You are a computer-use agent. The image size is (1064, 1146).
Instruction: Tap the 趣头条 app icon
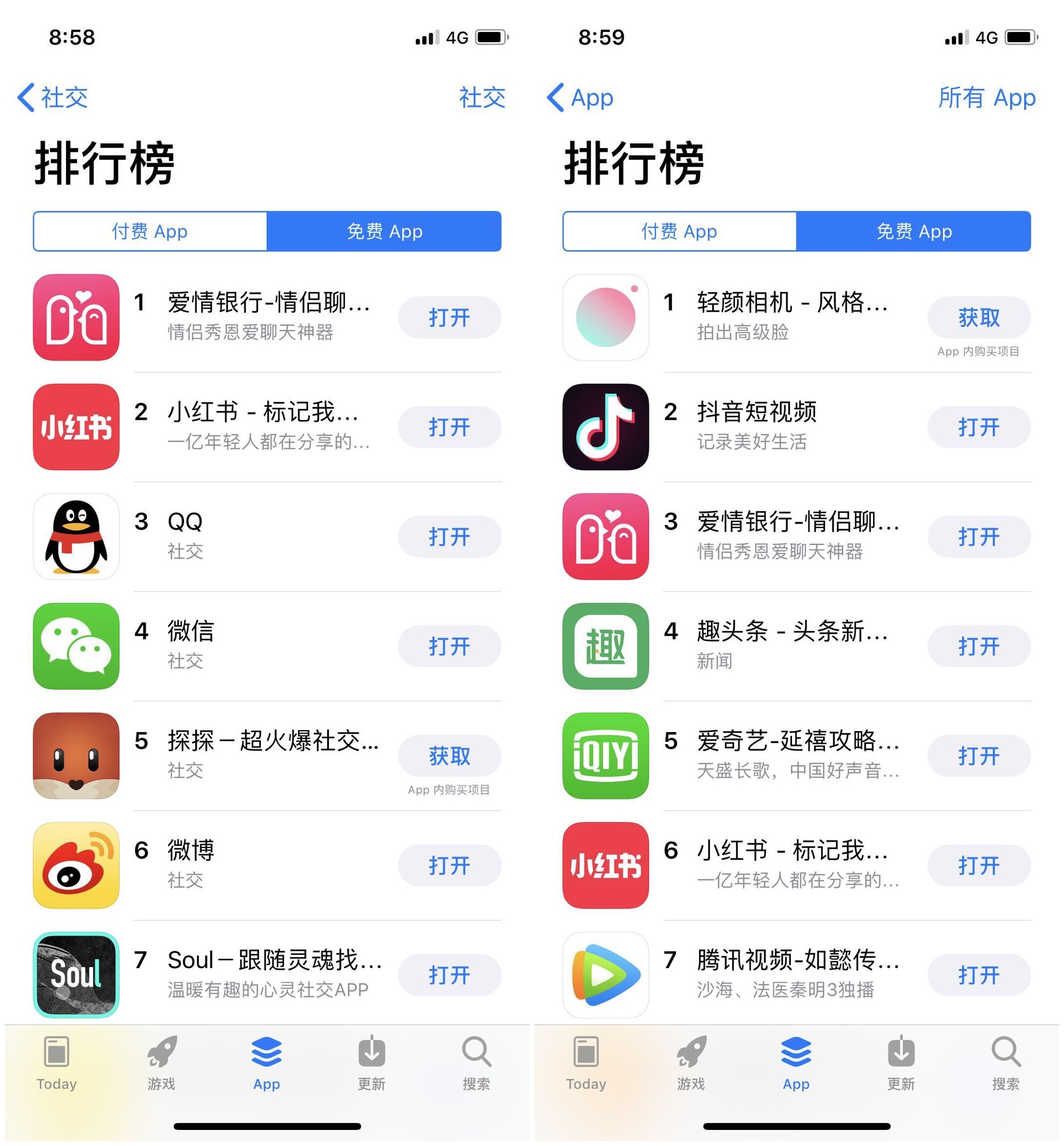coord(605,646)
